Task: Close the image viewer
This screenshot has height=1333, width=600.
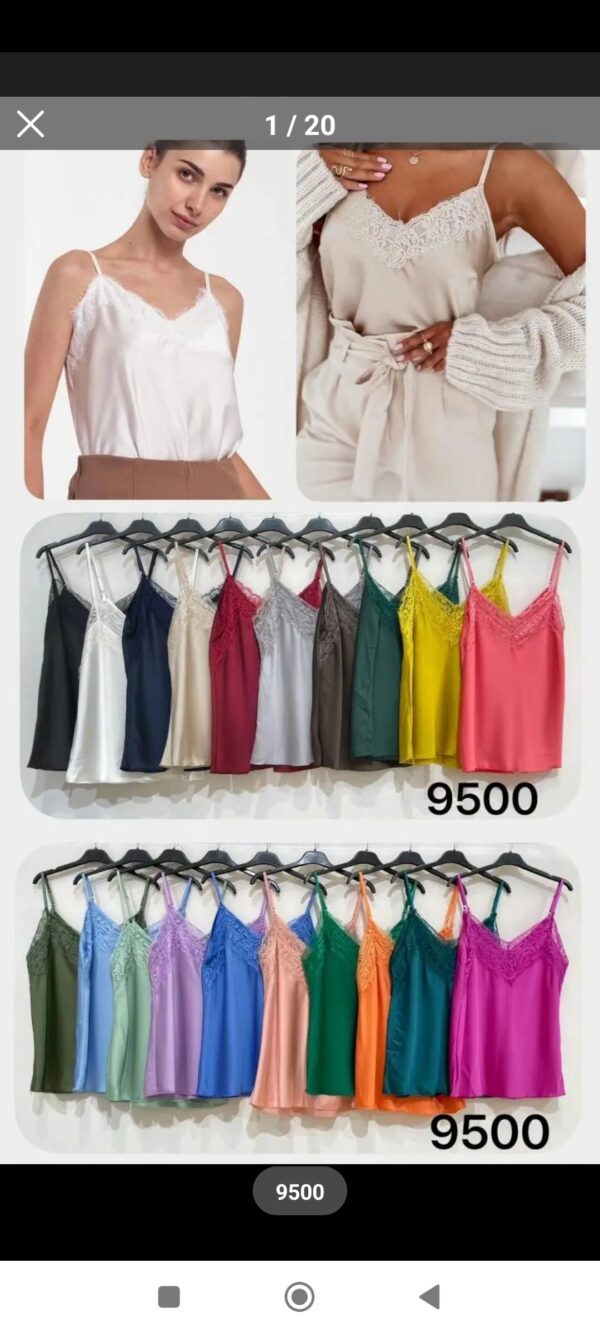Action: coord(30,124)
